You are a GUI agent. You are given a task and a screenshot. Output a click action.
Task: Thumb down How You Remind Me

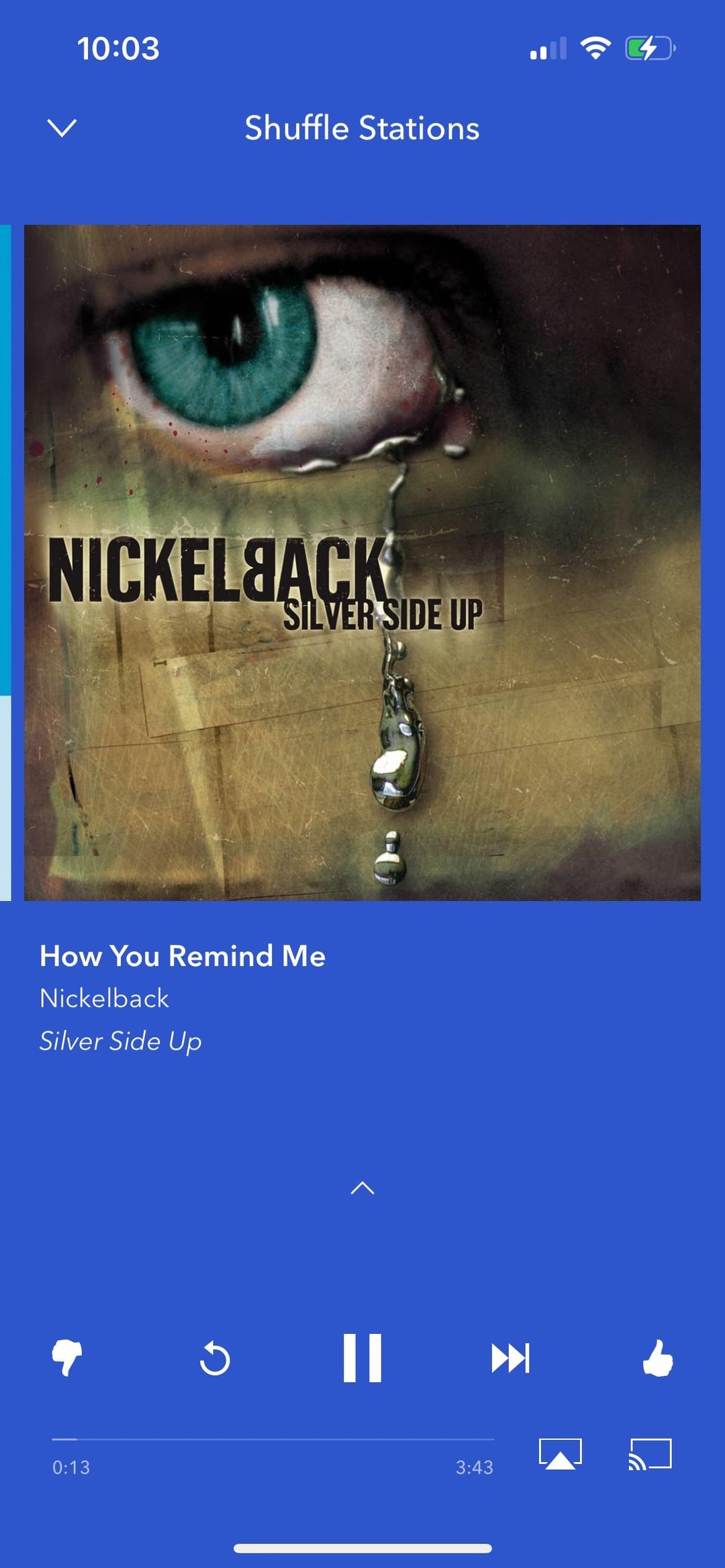[67, 1358]
